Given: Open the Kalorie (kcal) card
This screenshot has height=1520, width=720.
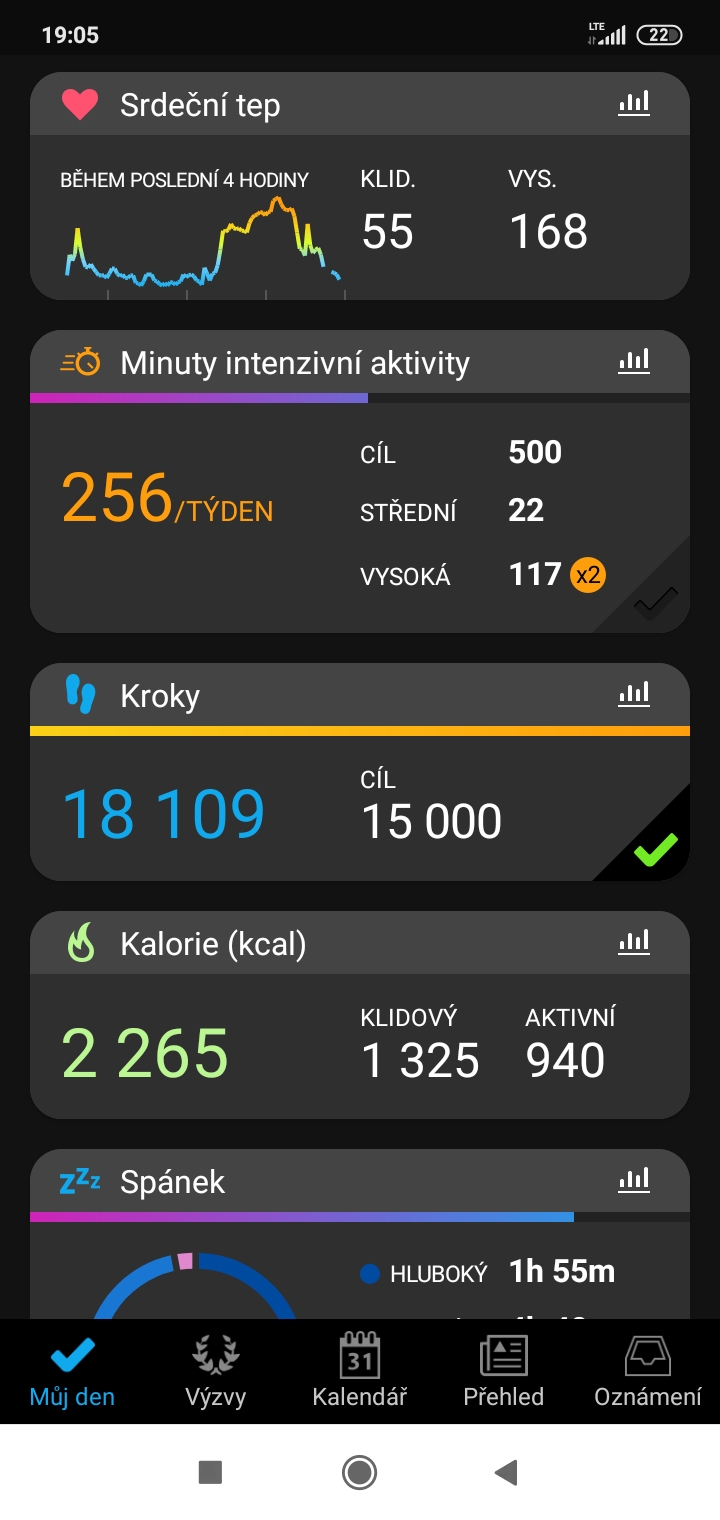Looking at the screenshot, I should [360, 1015].
